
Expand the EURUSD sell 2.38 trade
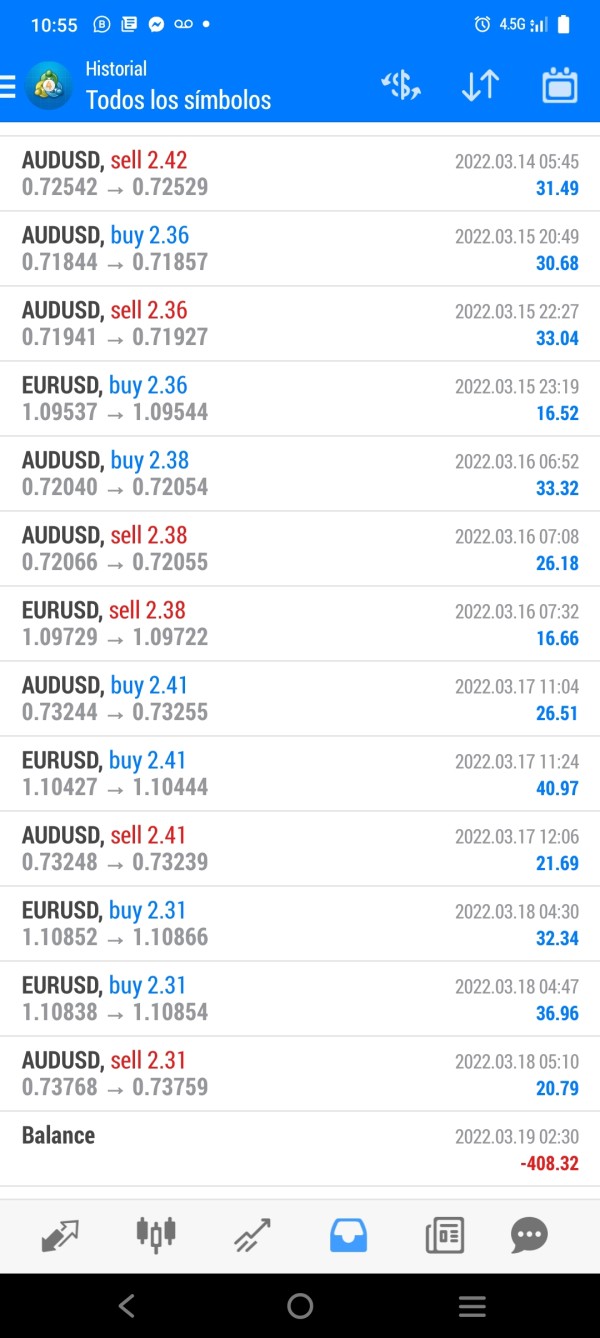point(300,624)
